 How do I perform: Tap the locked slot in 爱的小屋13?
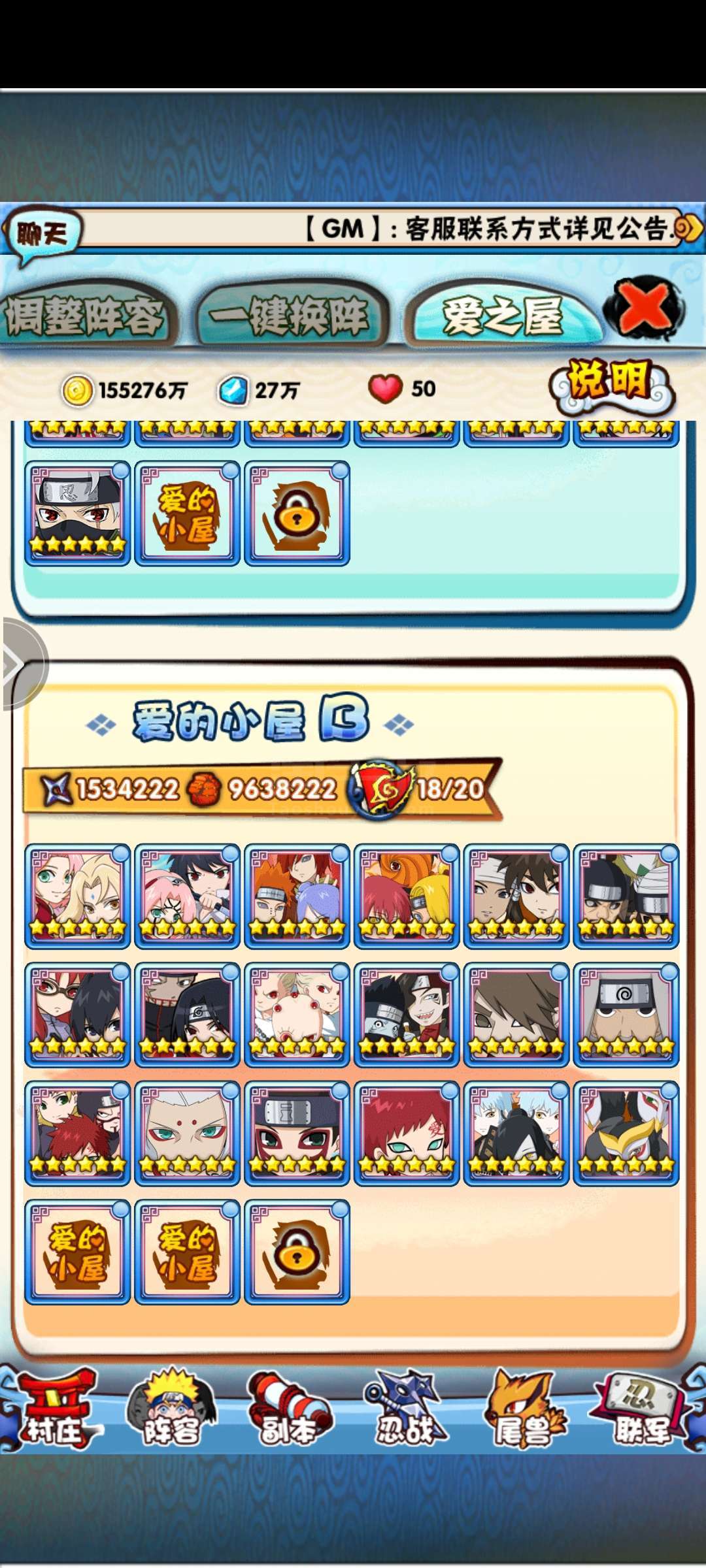[297, 1252]
